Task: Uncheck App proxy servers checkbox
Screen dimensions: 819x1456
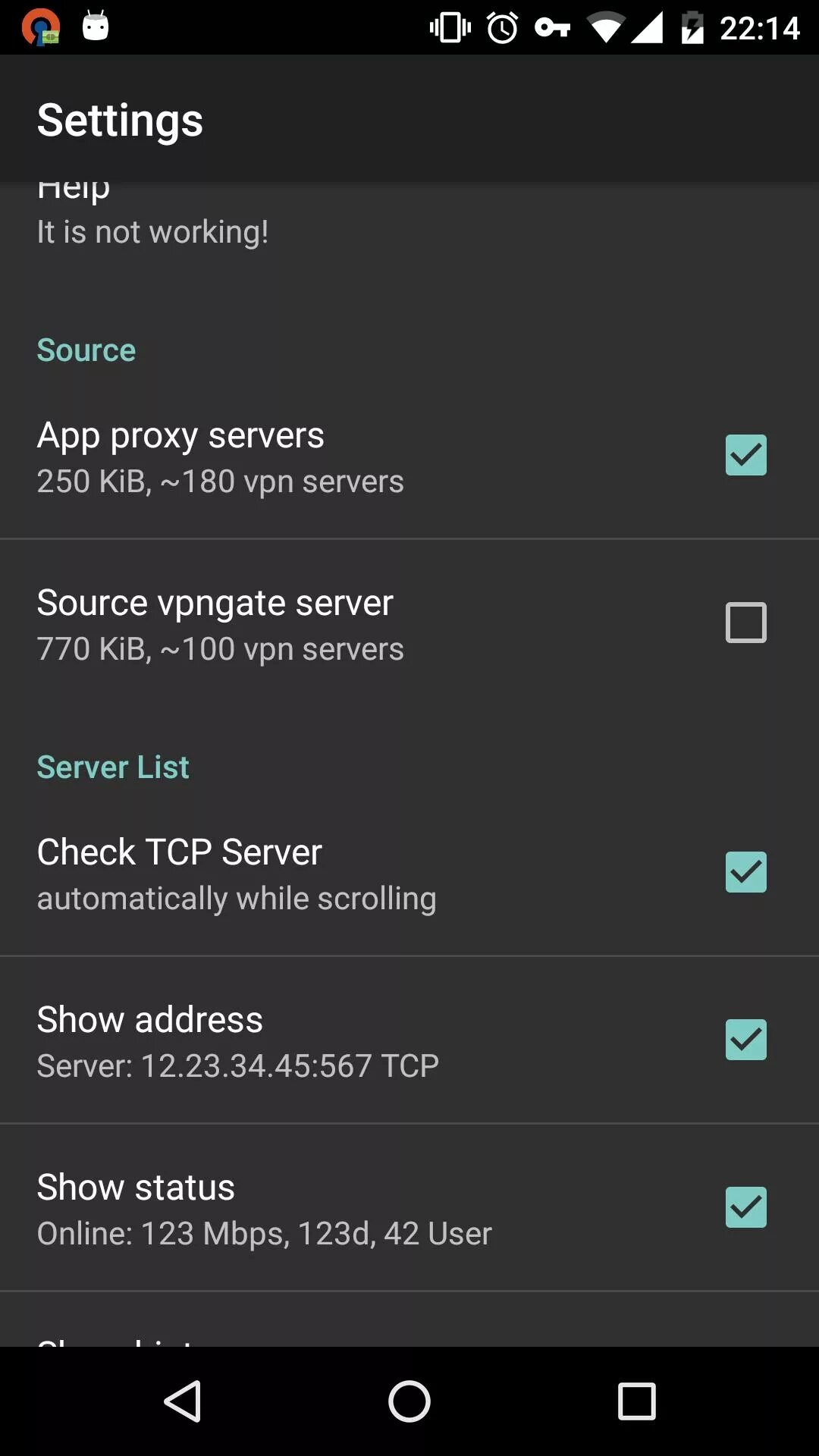Action: (x=745, y=455)
